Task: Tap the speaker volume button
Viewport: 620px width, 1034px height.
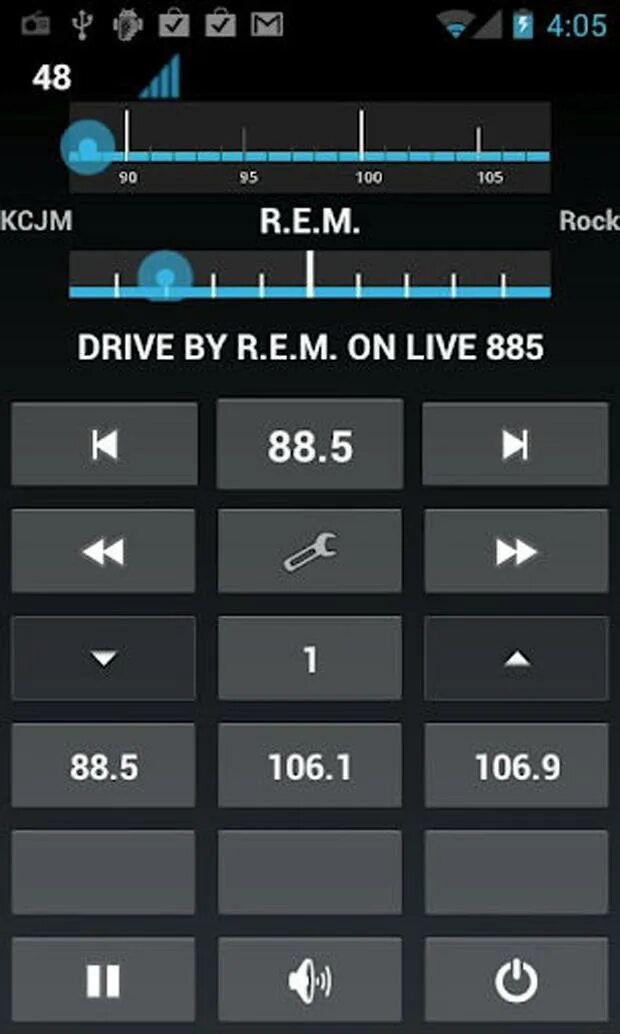Action: tap(309, 980)
